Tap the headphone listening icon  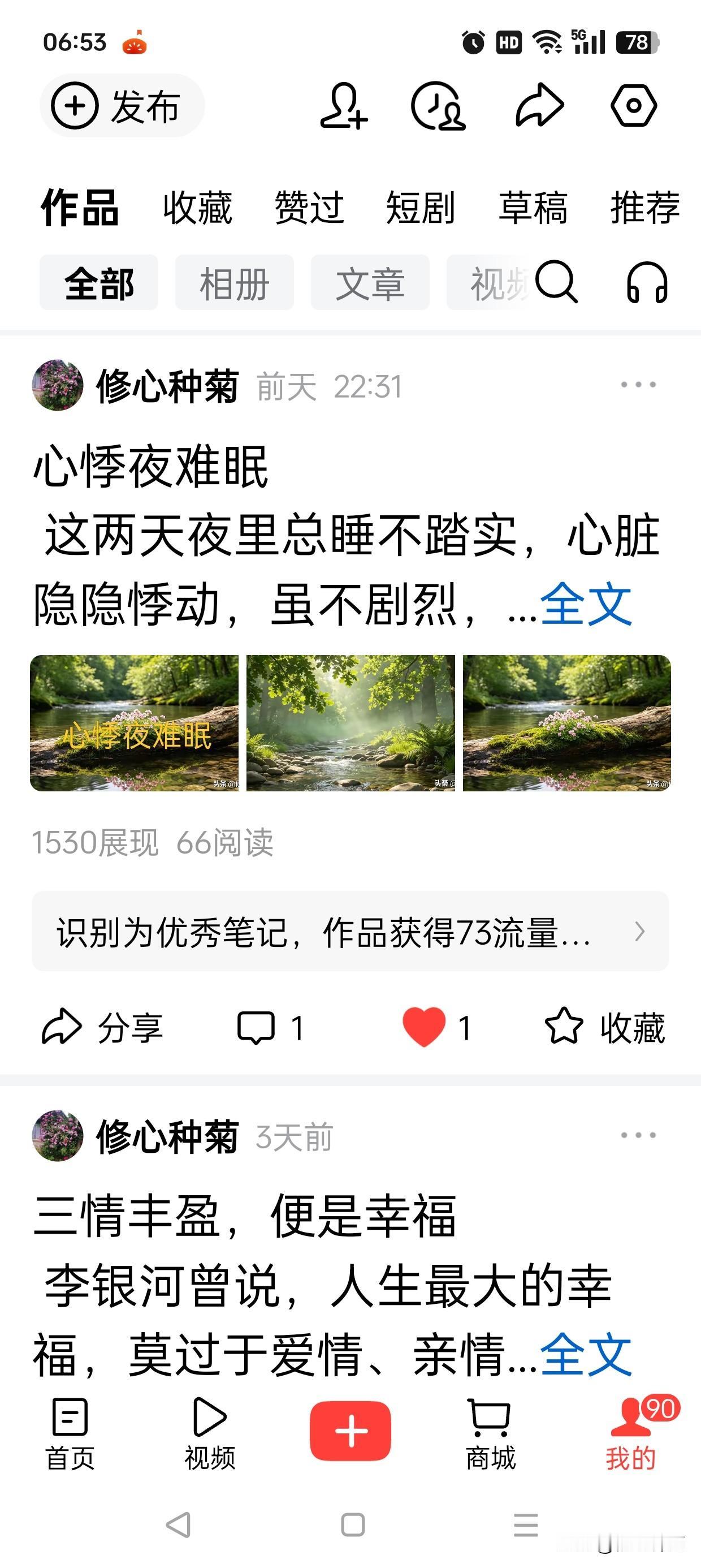point(646,283)
